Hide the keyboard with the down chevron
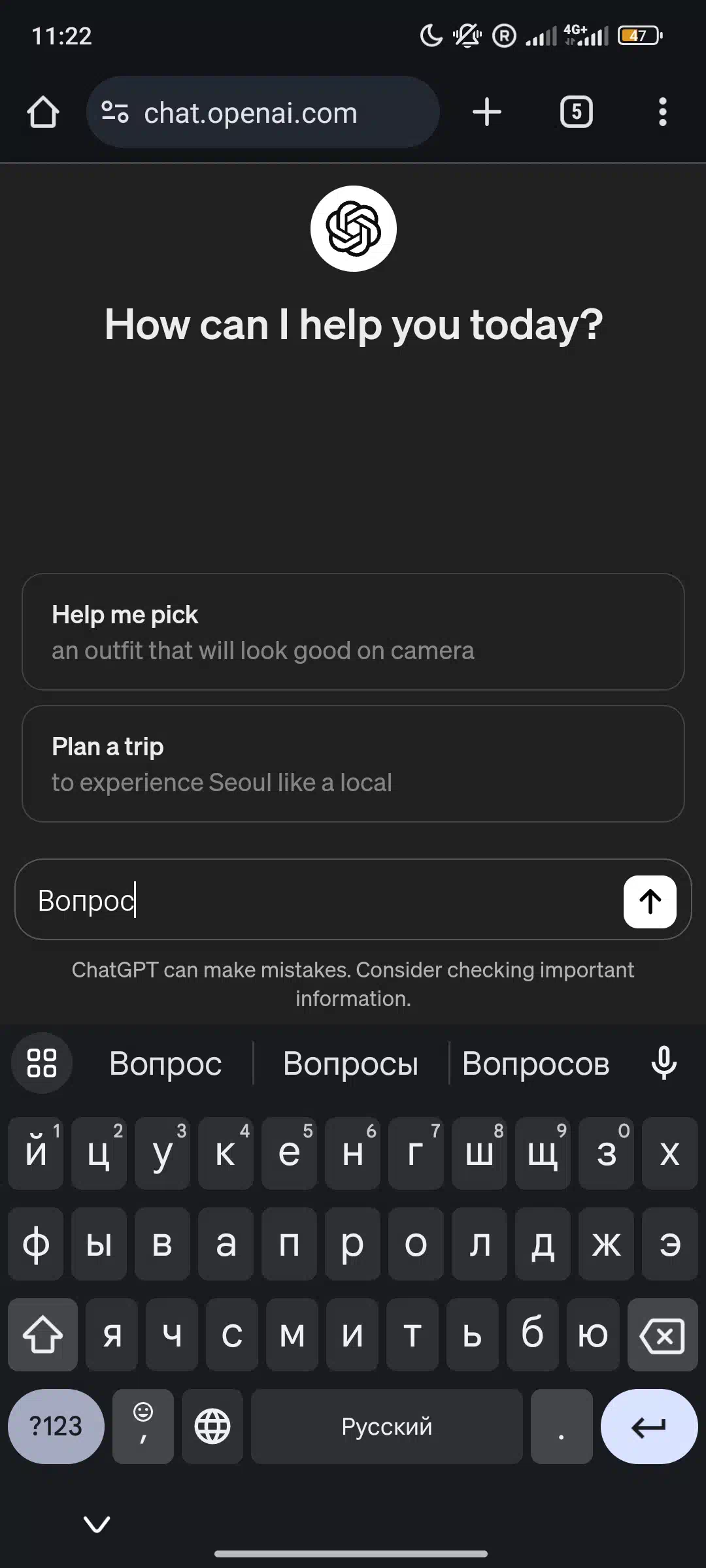Screen dimensions: 706x1568 click(x=97, y=1524)
